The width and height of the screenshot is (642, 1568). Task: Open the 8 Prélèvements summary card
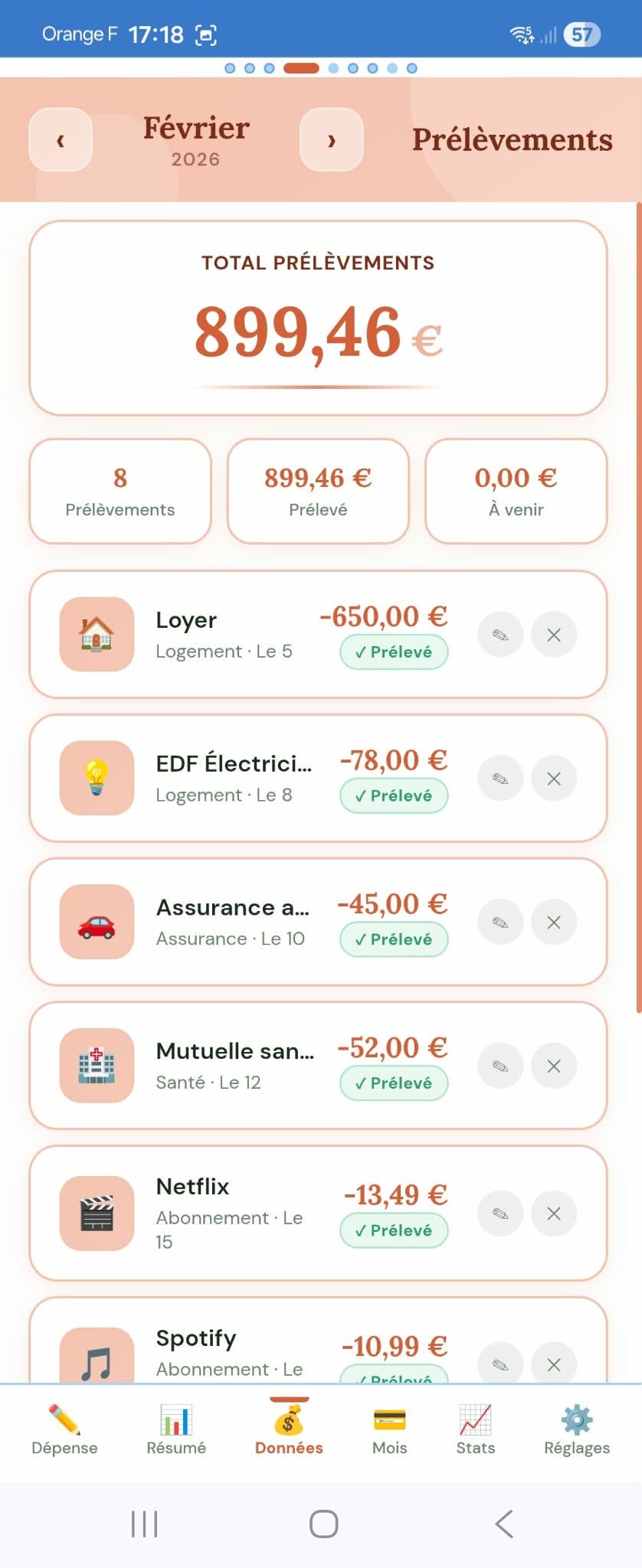pos(120,491)
